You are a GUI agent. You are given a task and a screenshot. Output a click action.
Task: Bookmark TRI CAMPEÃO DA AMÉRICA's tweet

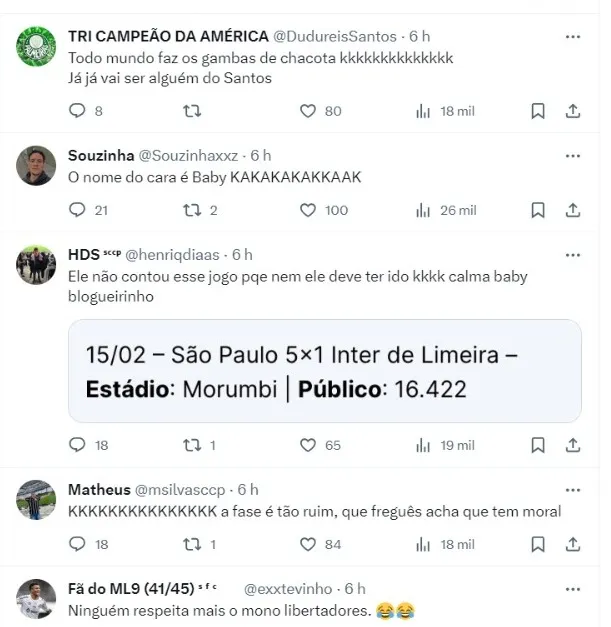pyautogui.click(x=538, y=111)
